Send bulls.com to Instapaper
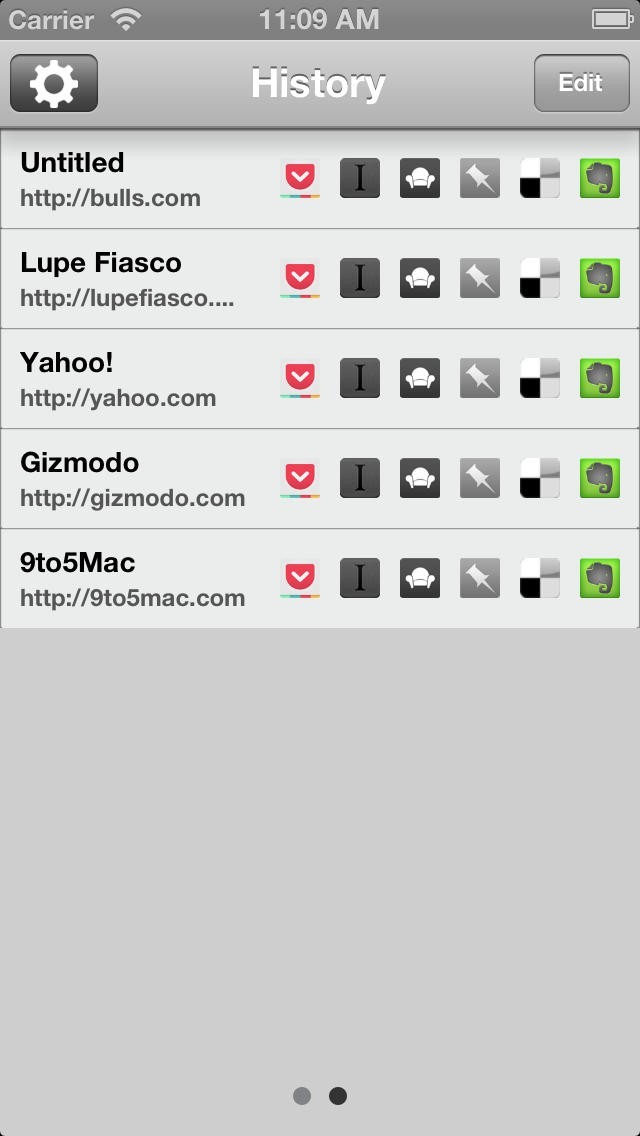Viewport: 640px width, 1136px height. pos(360,179)
